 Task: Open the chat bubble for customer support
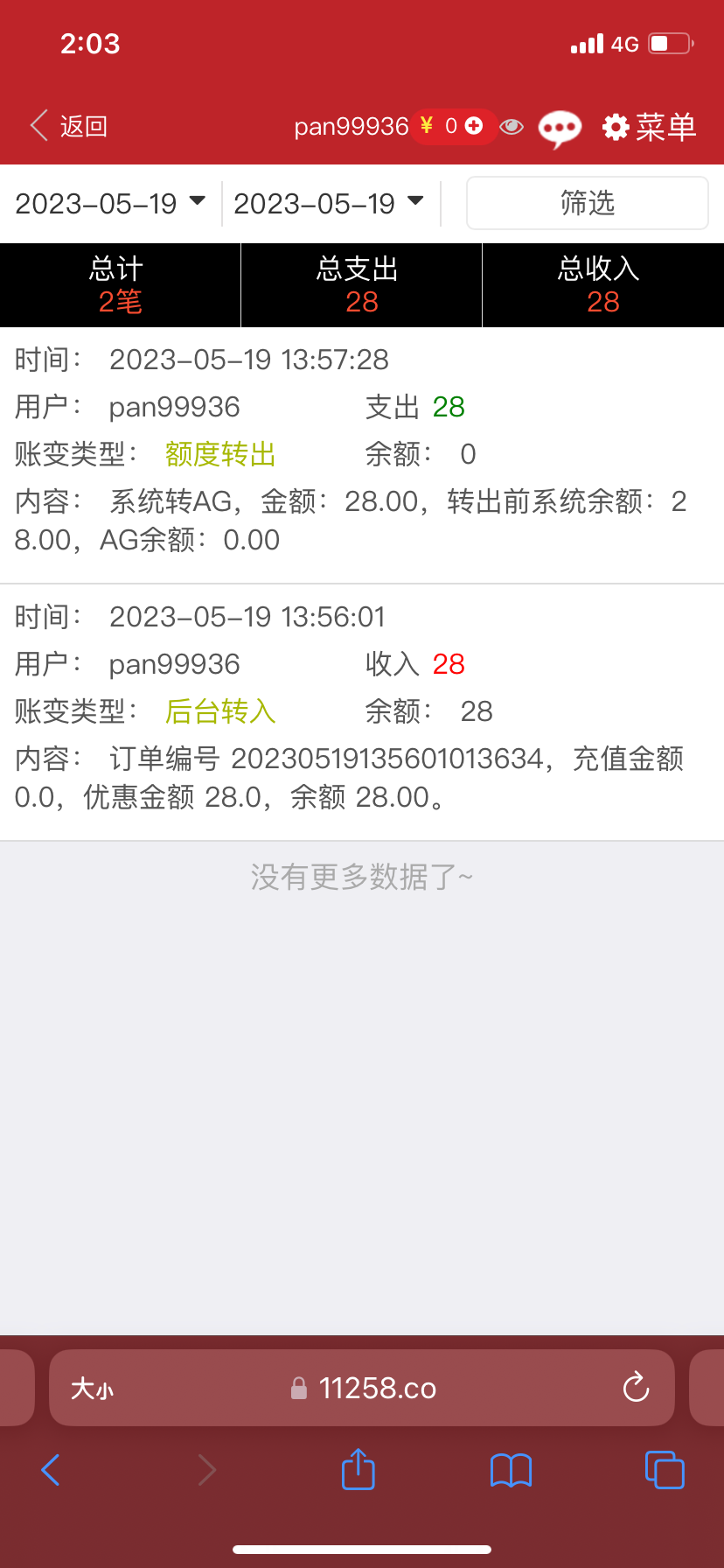click(x=560, y=129)
